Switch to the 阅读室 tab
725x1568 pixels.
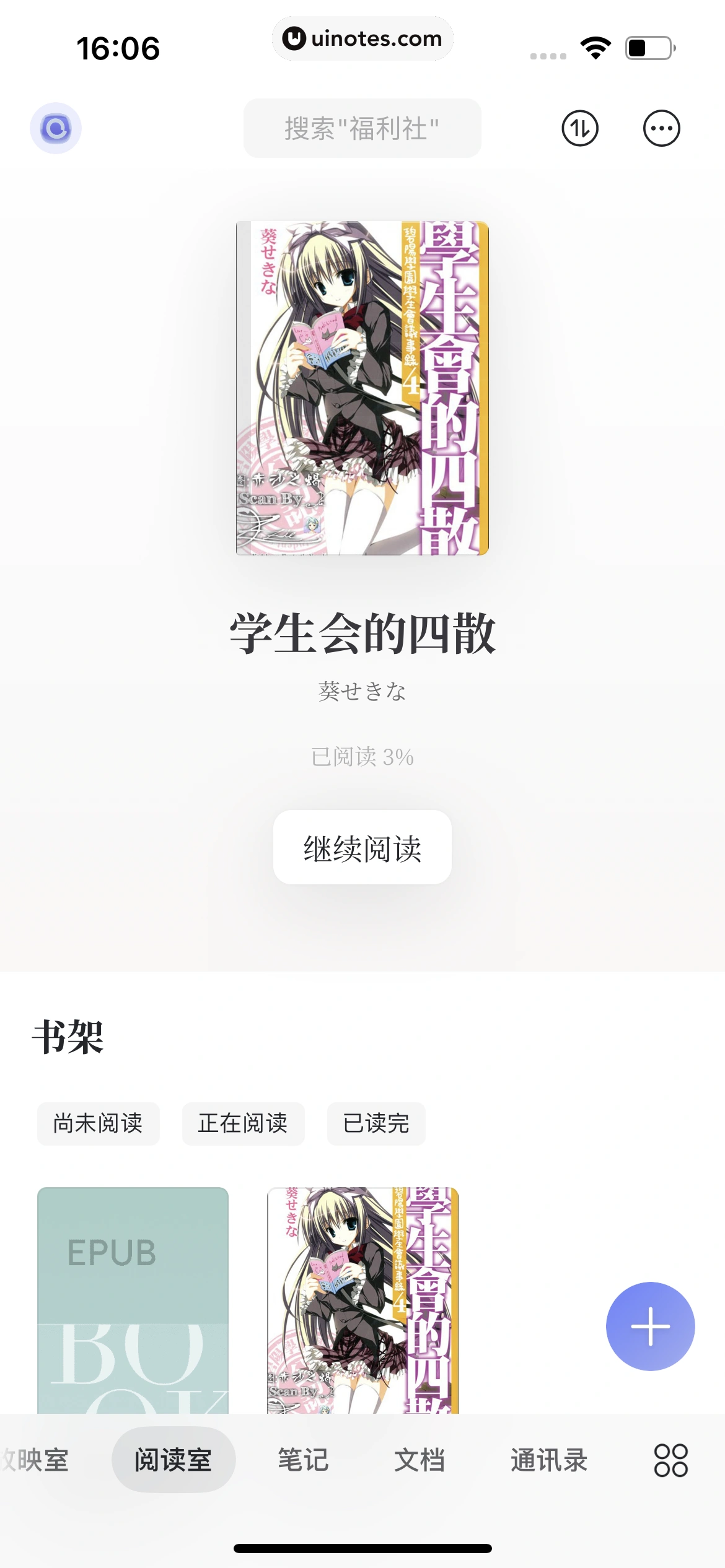(x=173, y=1460)
